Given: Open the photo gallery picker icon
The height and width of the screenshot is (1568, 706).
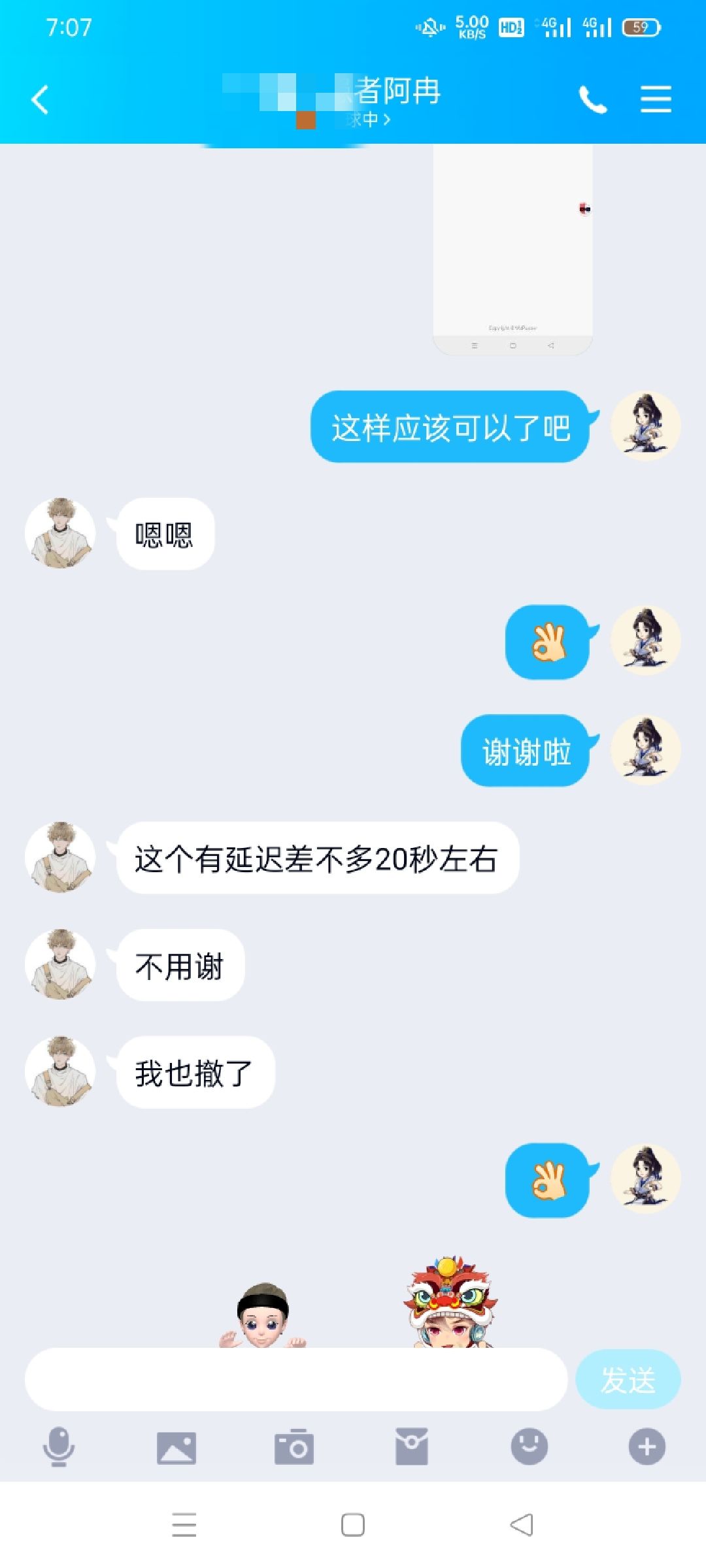Looking at the screenshot, I should pos(176,1447).
